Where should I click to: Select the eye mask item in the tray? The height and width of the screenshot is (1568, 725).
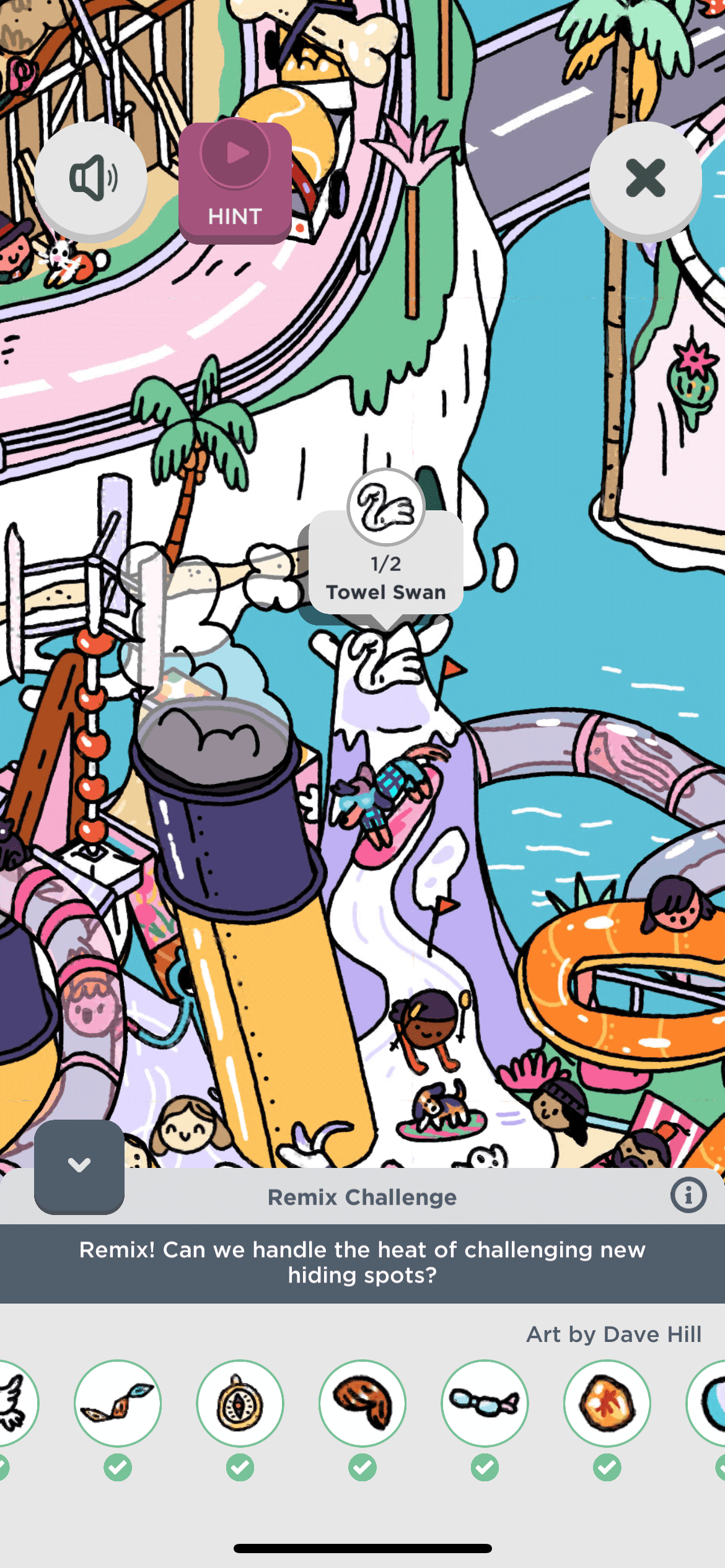tap(118, 1402)
